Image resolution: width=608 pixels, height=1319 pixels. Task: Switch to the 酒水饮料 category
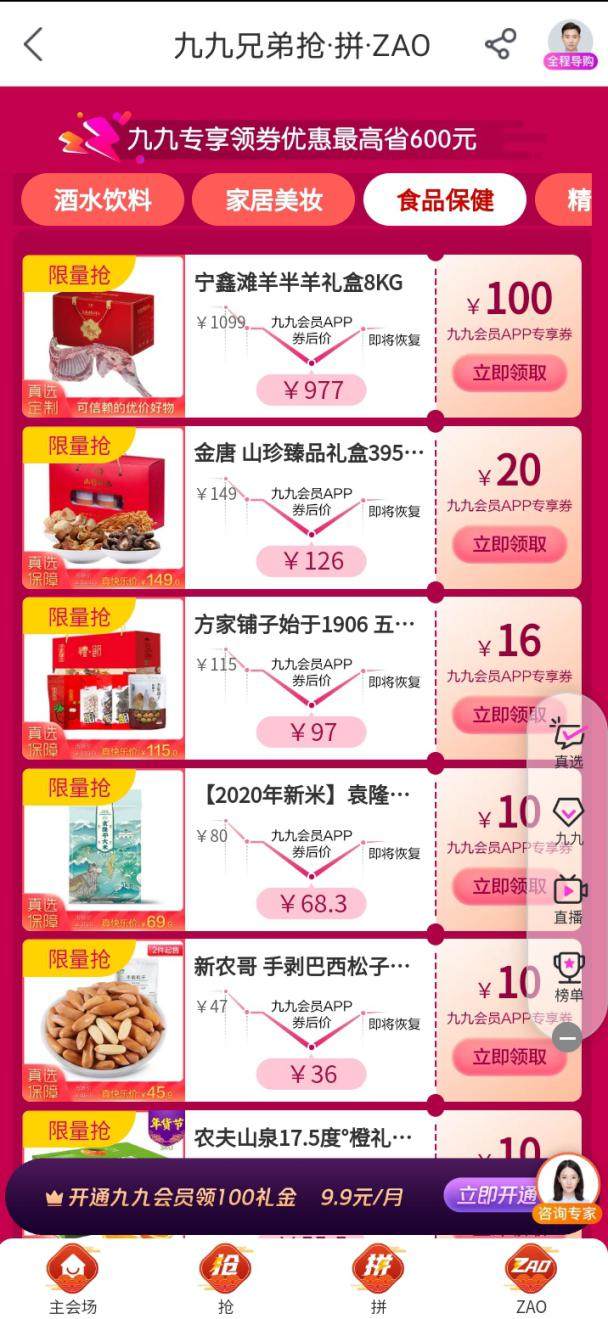102,200
